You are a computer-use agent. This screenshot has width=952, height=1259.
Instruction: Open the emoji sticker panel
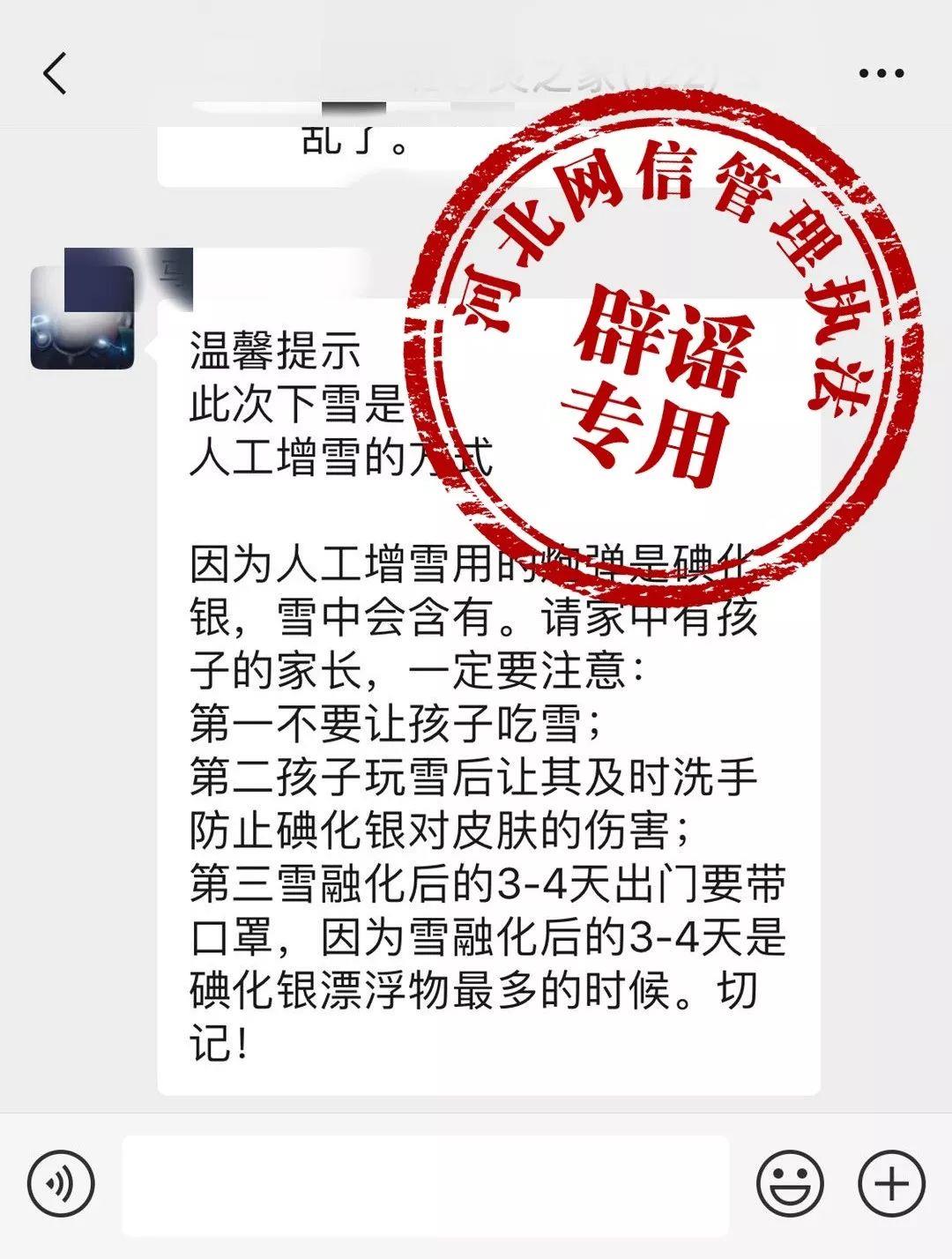790,1184
